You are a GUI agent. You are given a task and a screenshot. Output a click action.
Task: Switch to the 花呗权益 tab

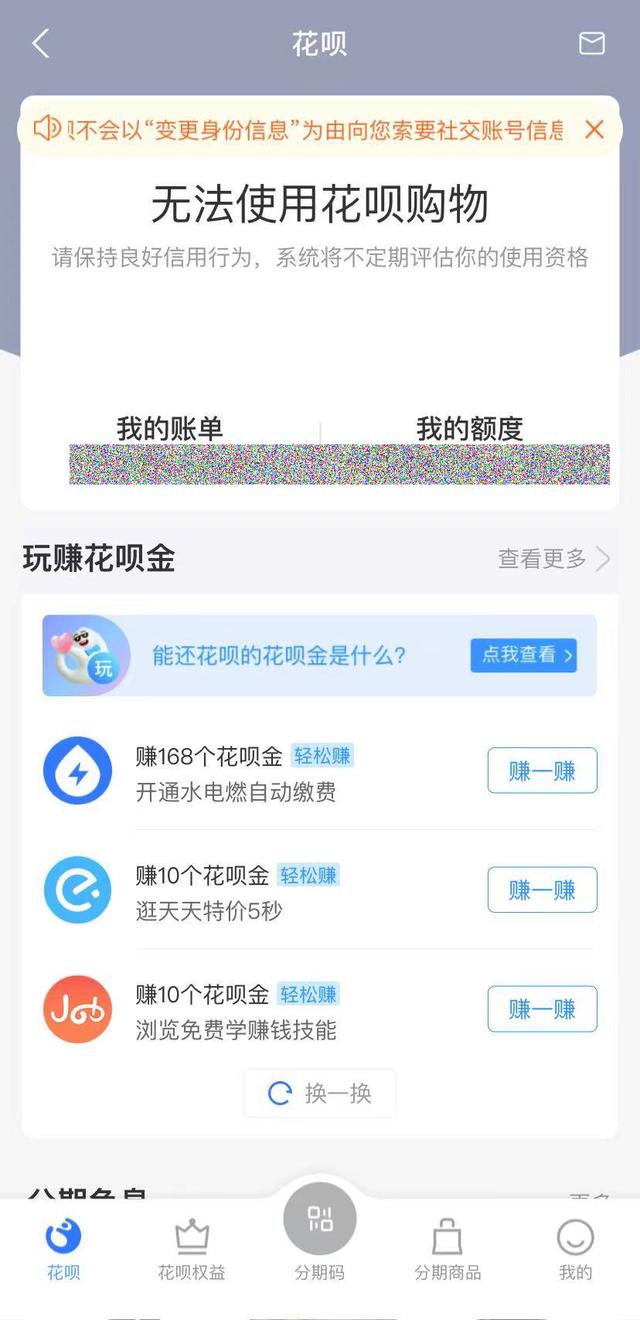point(192,1249)
